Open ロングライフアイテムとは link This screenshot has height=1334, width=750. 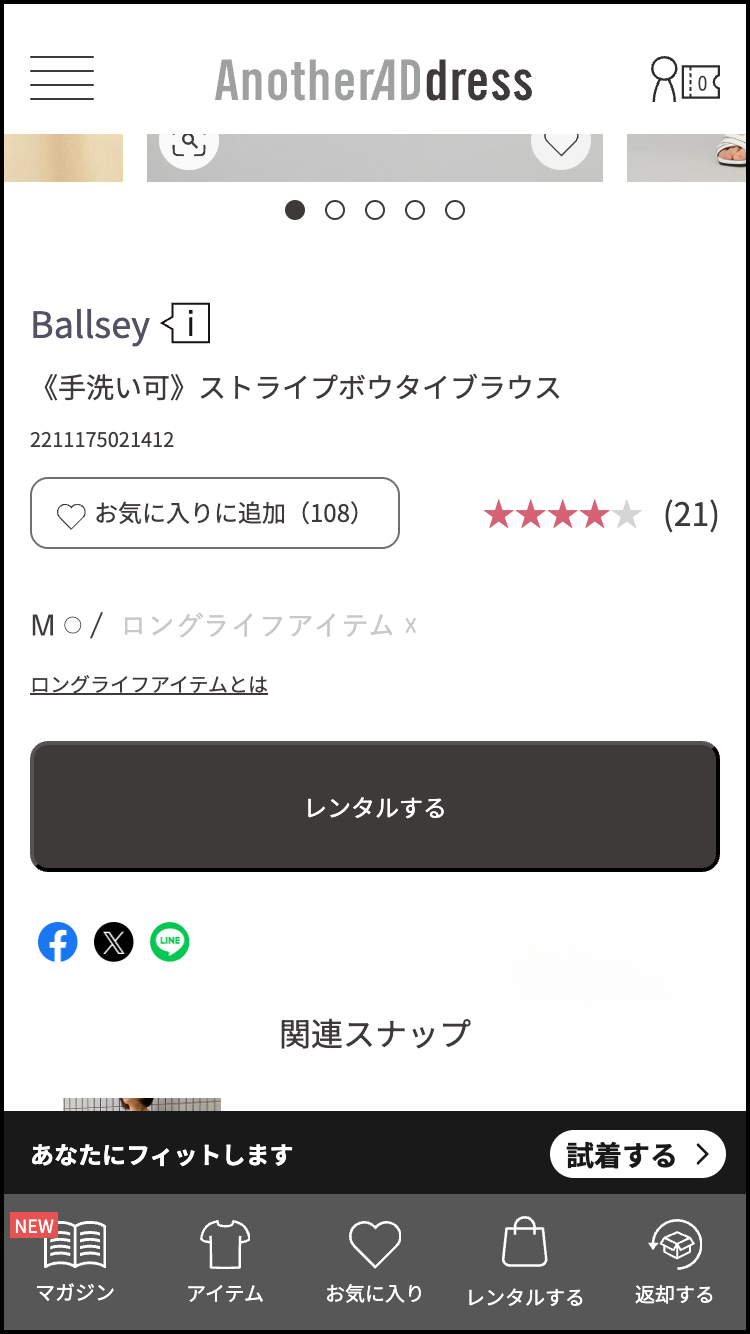pos(149,685)
